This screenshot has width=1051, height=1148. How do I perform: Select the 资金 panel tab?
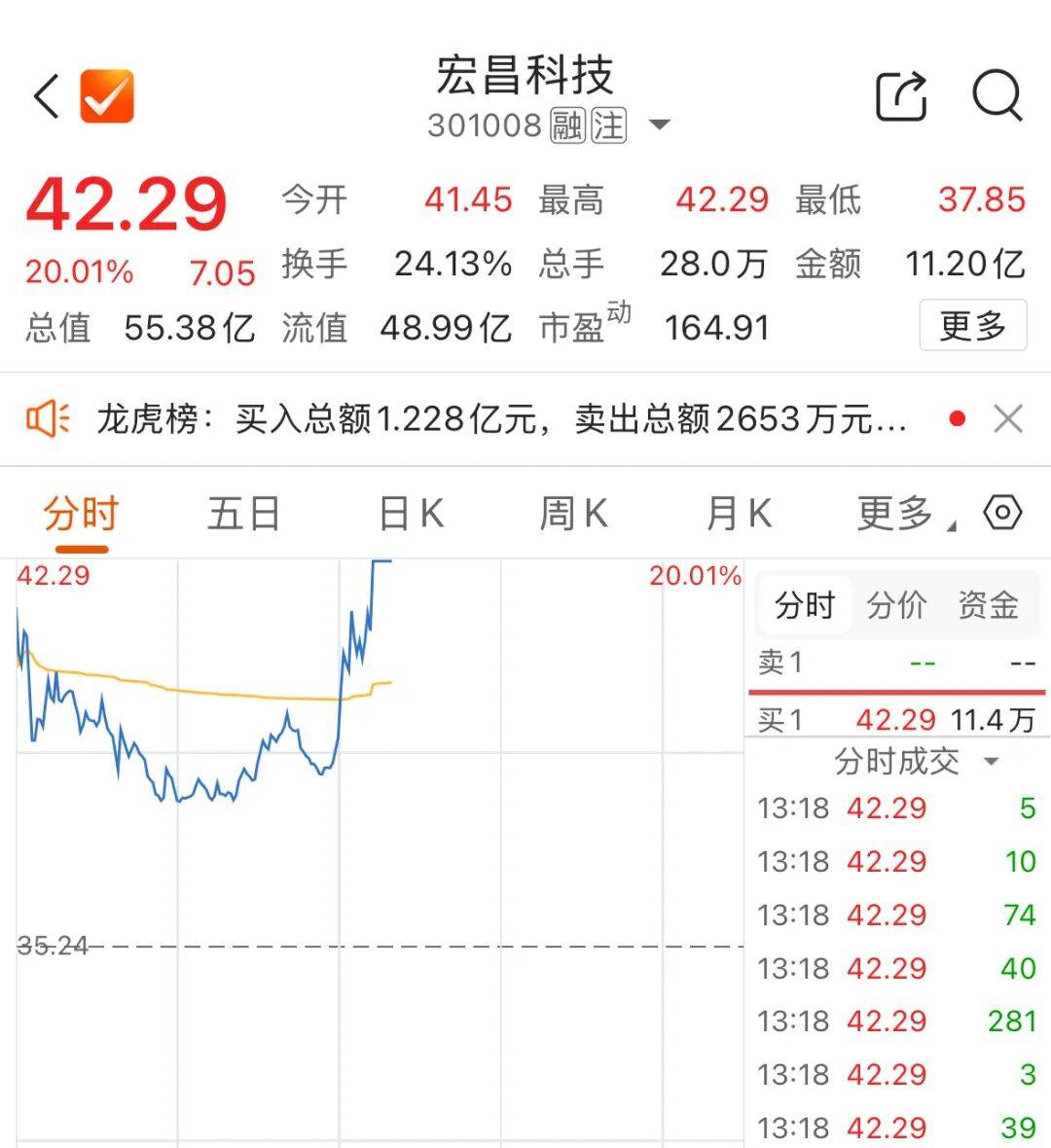tap(989, 605)
